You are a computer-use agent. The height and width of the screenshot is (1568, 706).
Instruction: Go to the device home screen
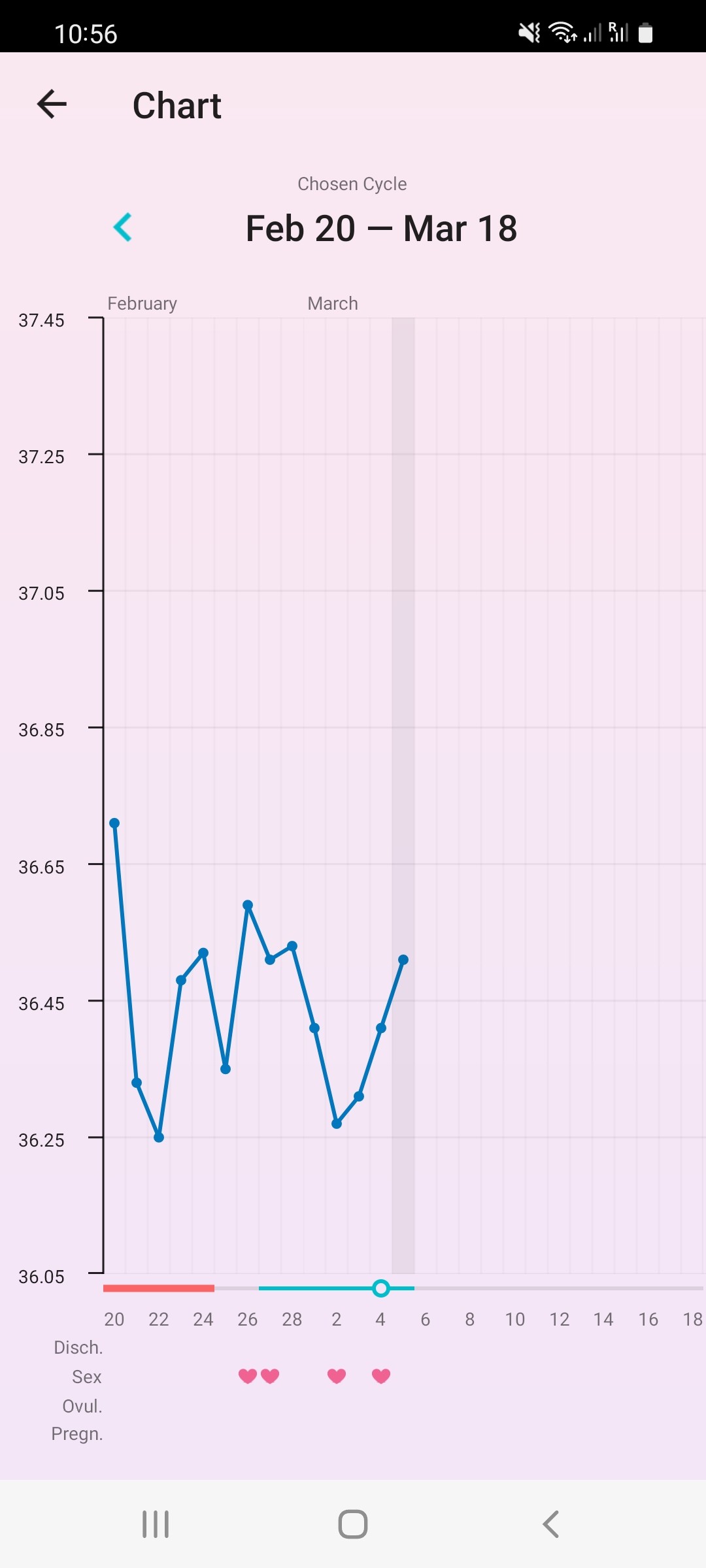(x=353, y=1524)
